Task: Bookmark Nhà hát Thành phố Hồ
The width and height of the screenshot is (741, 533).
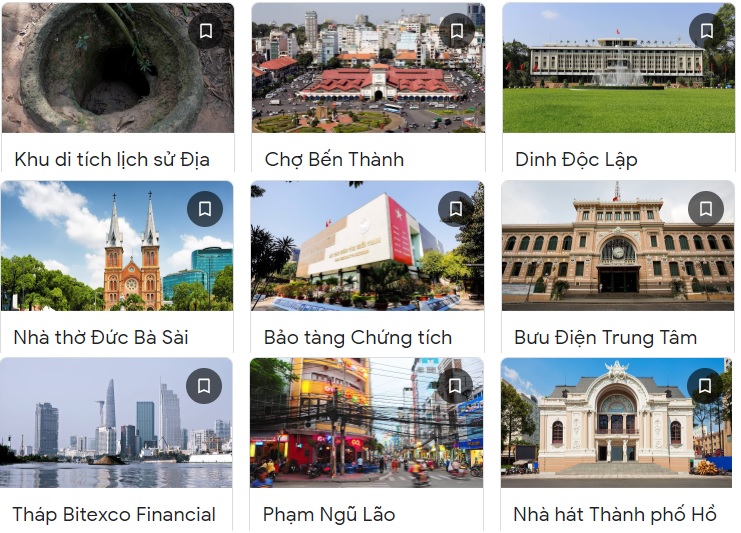Action: pyautogui.click(x=706, y=386)
